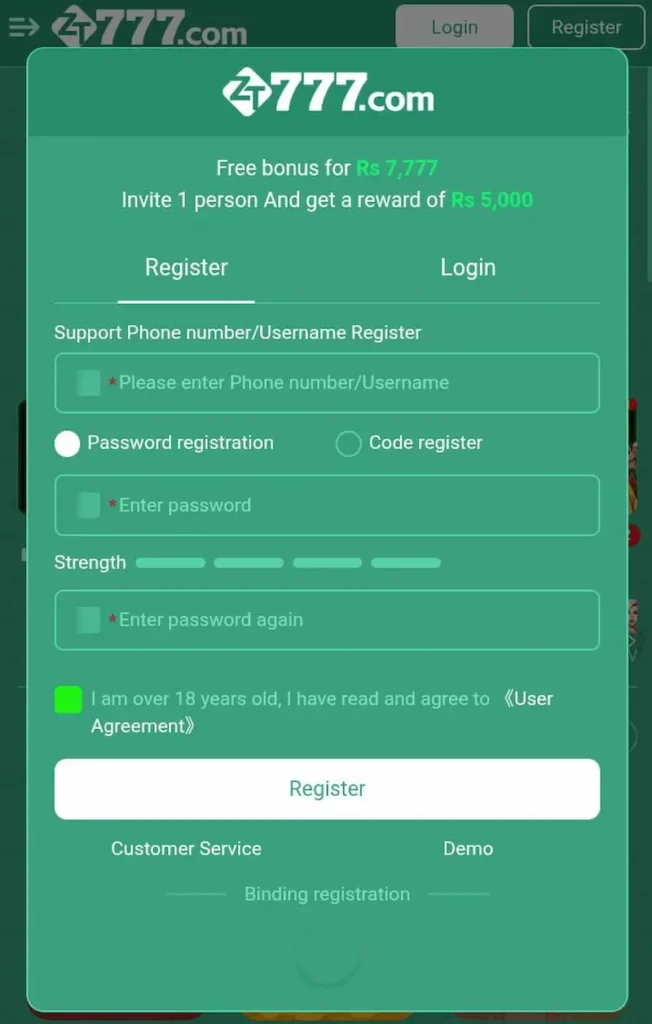
Task: Open the top bar Login button
Action: point(454,27)
